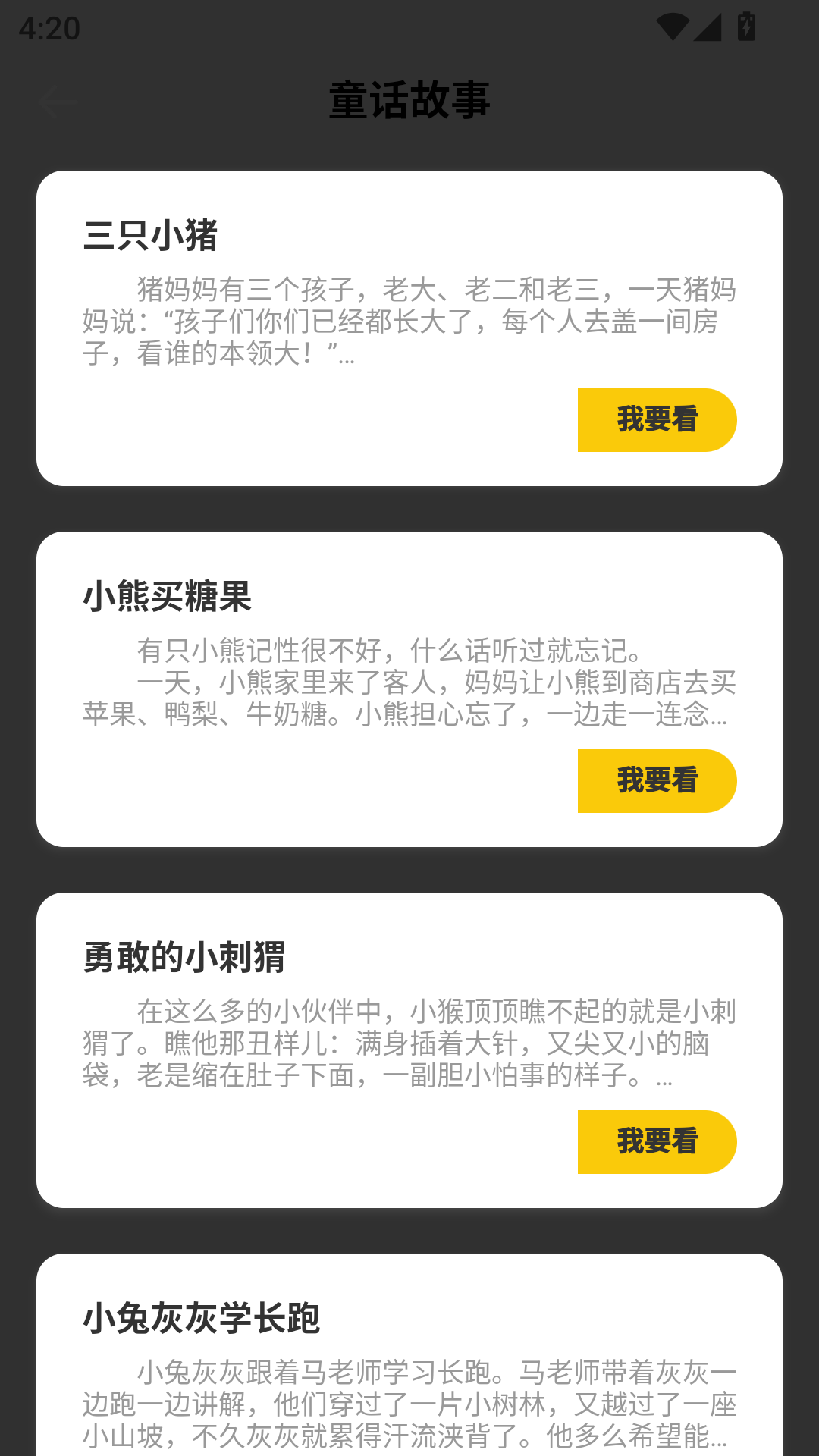The image size is (819, 1456).
Task: Open the story 小熊买糖果
Action: click(x=657, y=780)
